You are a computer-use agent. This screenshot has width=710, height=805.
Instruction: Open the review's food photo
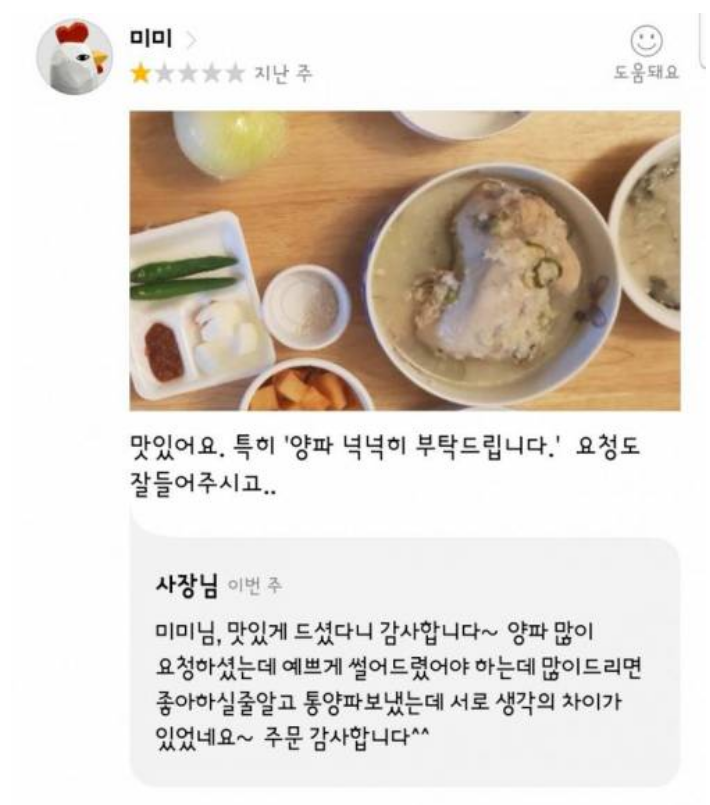tap(405, 260)
